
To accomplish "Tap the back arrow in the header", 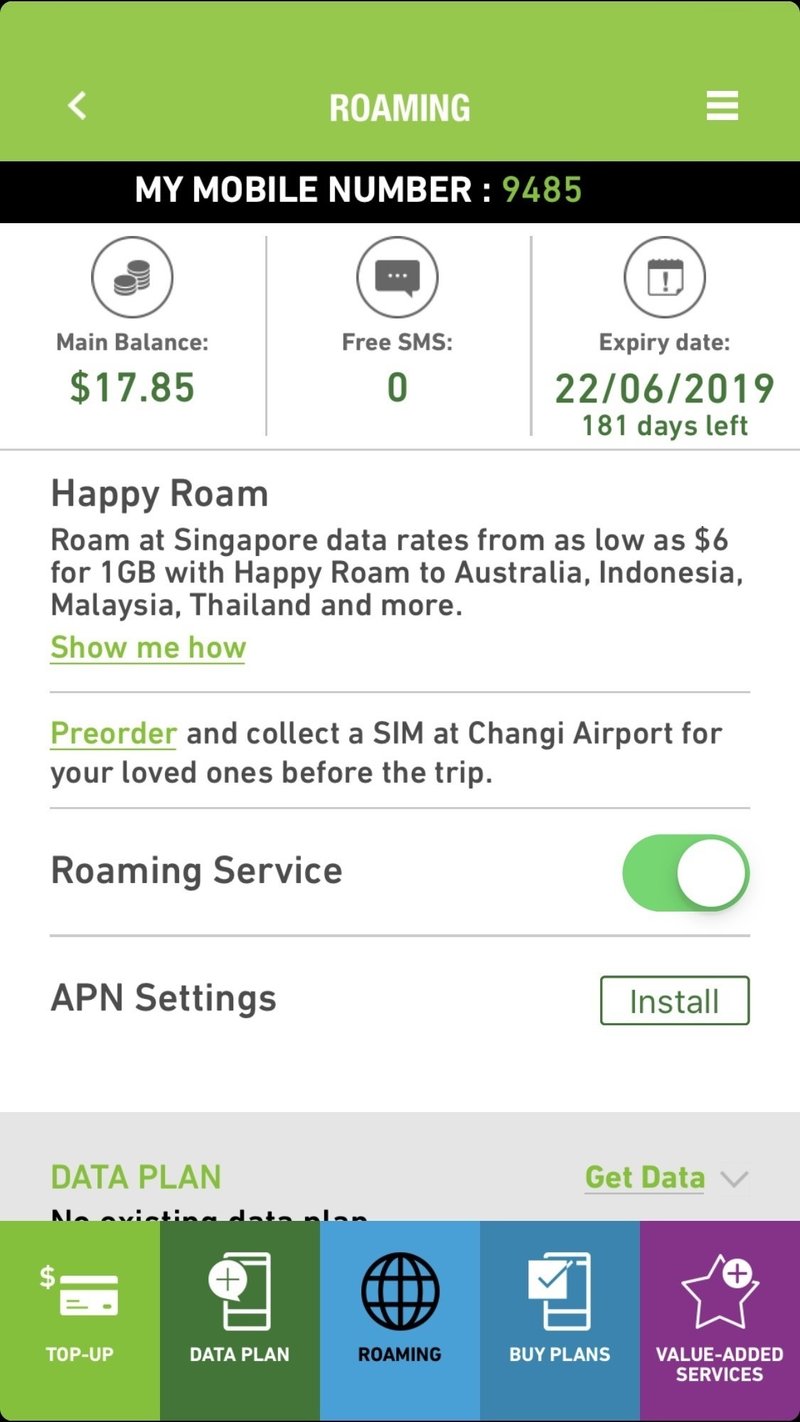I will tap(77, 105).
